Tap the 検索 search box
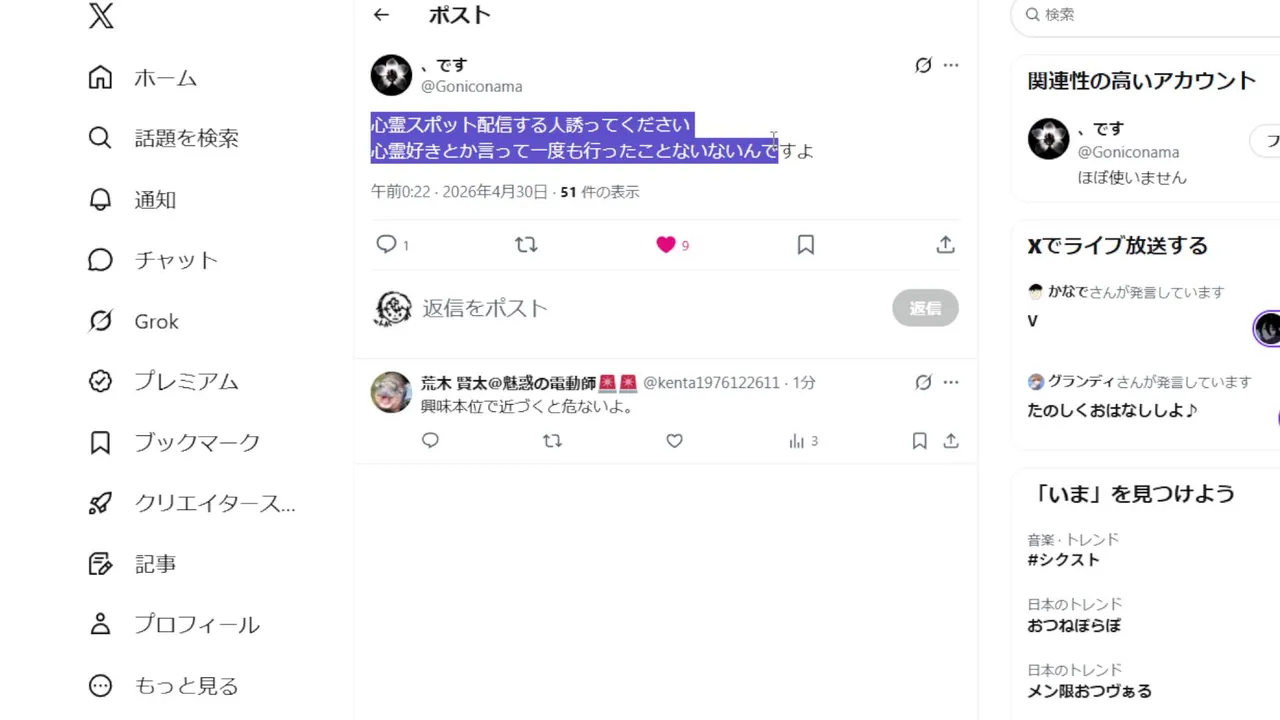The width and height of the screenshot is (1280, 720). (x=1150, y=15)
